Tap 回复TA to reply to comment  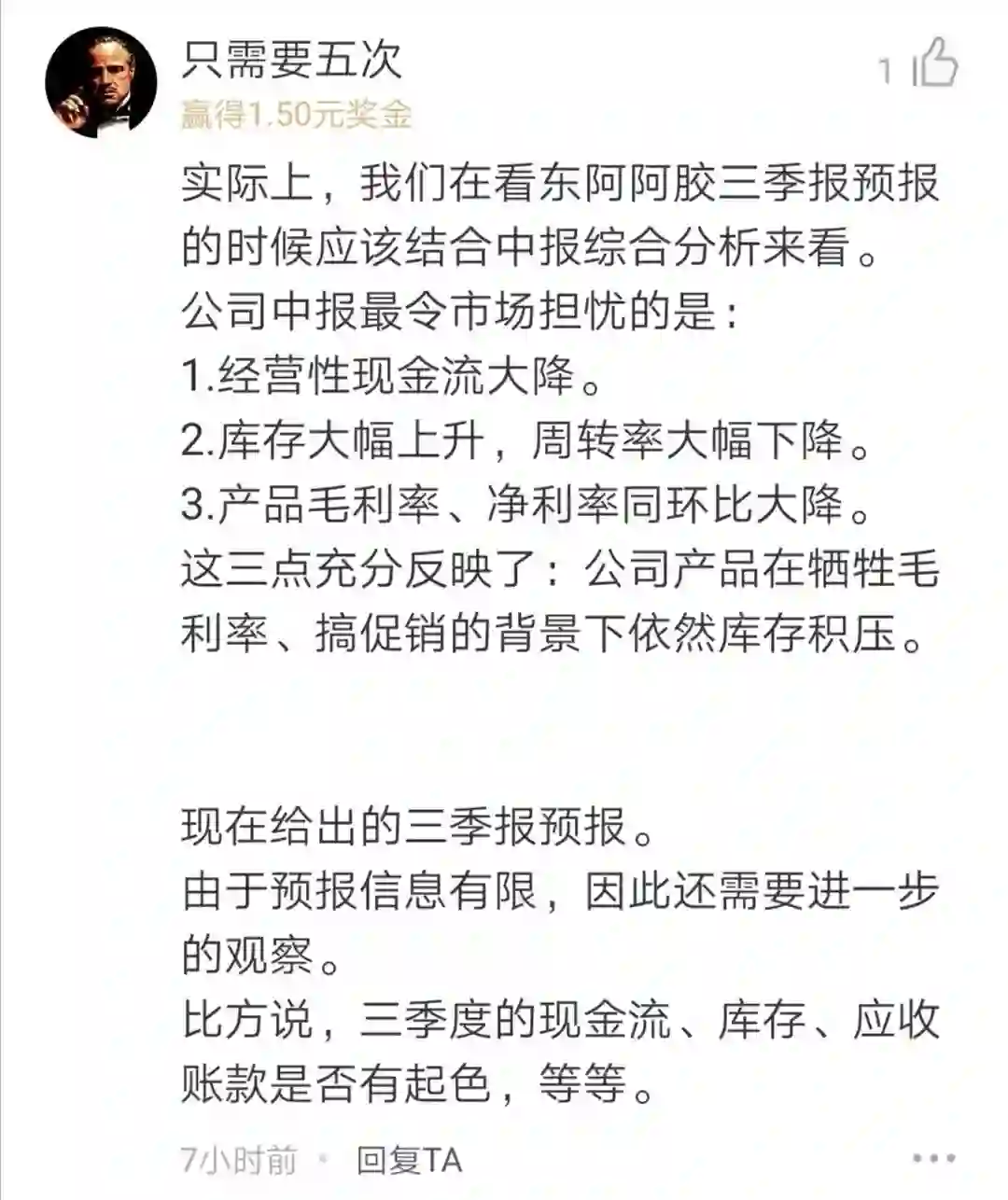pos(409,1161)
